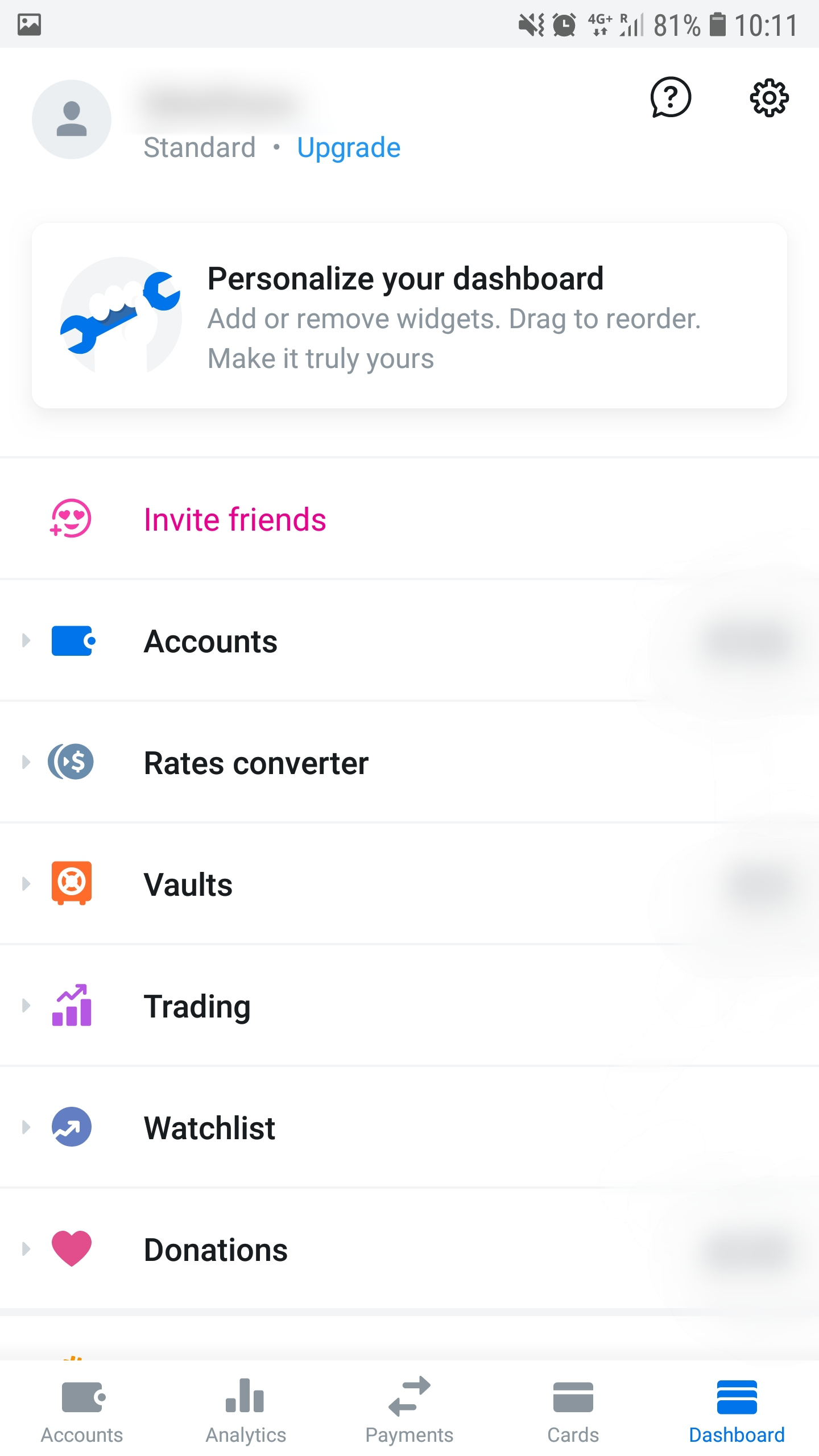Switch to the Accounts bottom tab

82,1410
